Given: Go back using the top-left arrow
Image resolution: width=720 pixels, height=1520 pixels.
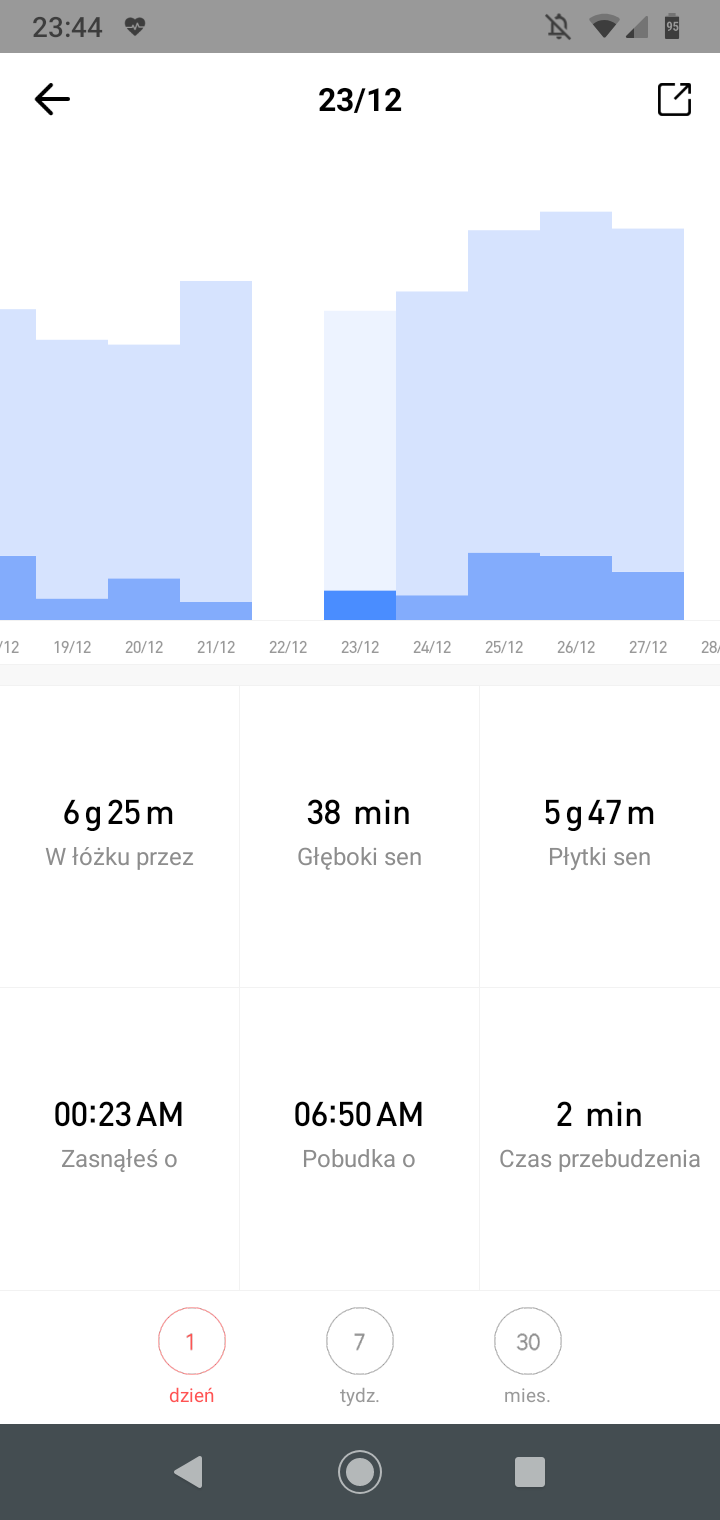Looking at the screenshot, I should [52, 99].
